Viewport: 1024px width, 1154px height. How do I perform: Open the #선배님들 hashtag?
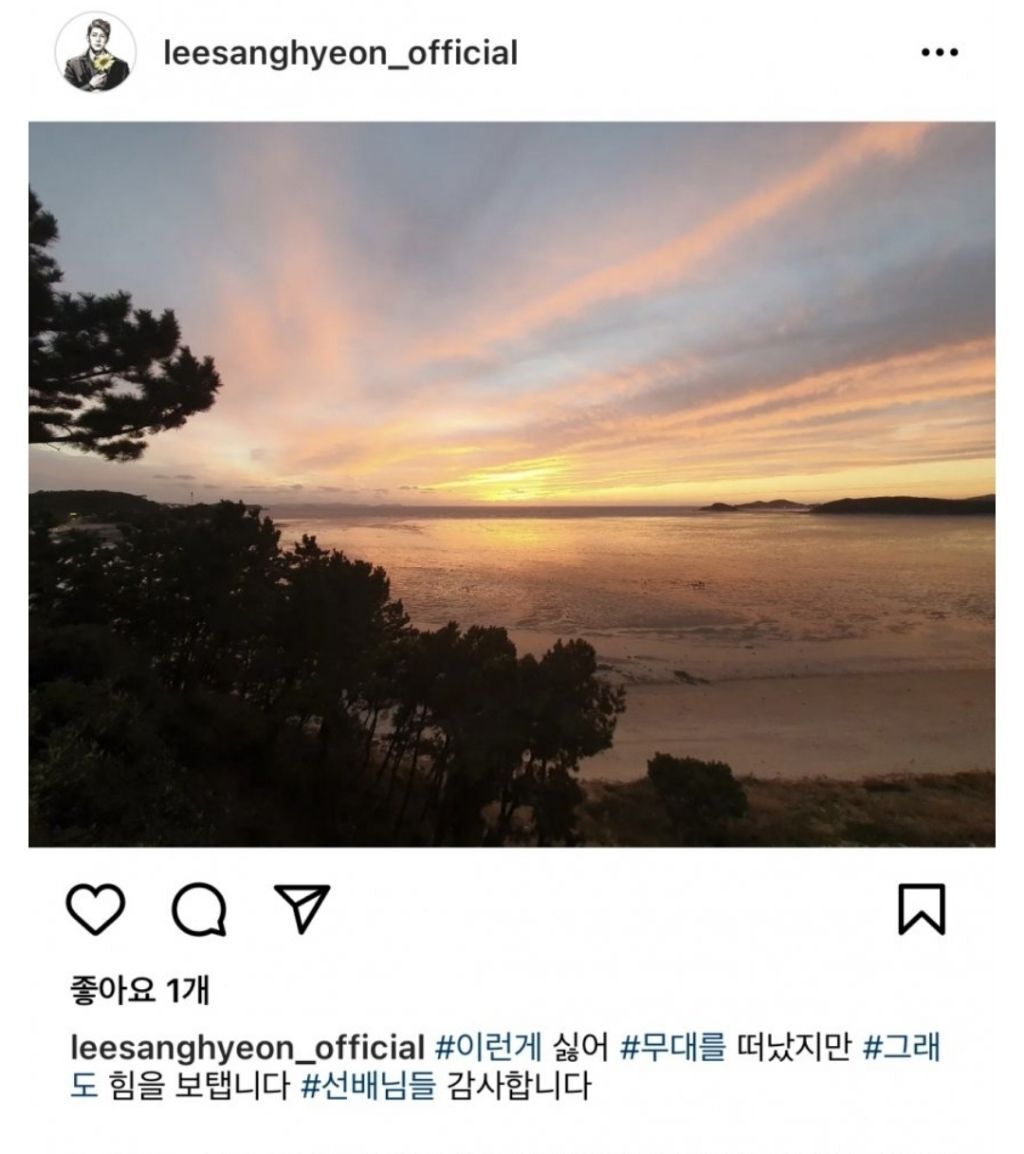368,1086
